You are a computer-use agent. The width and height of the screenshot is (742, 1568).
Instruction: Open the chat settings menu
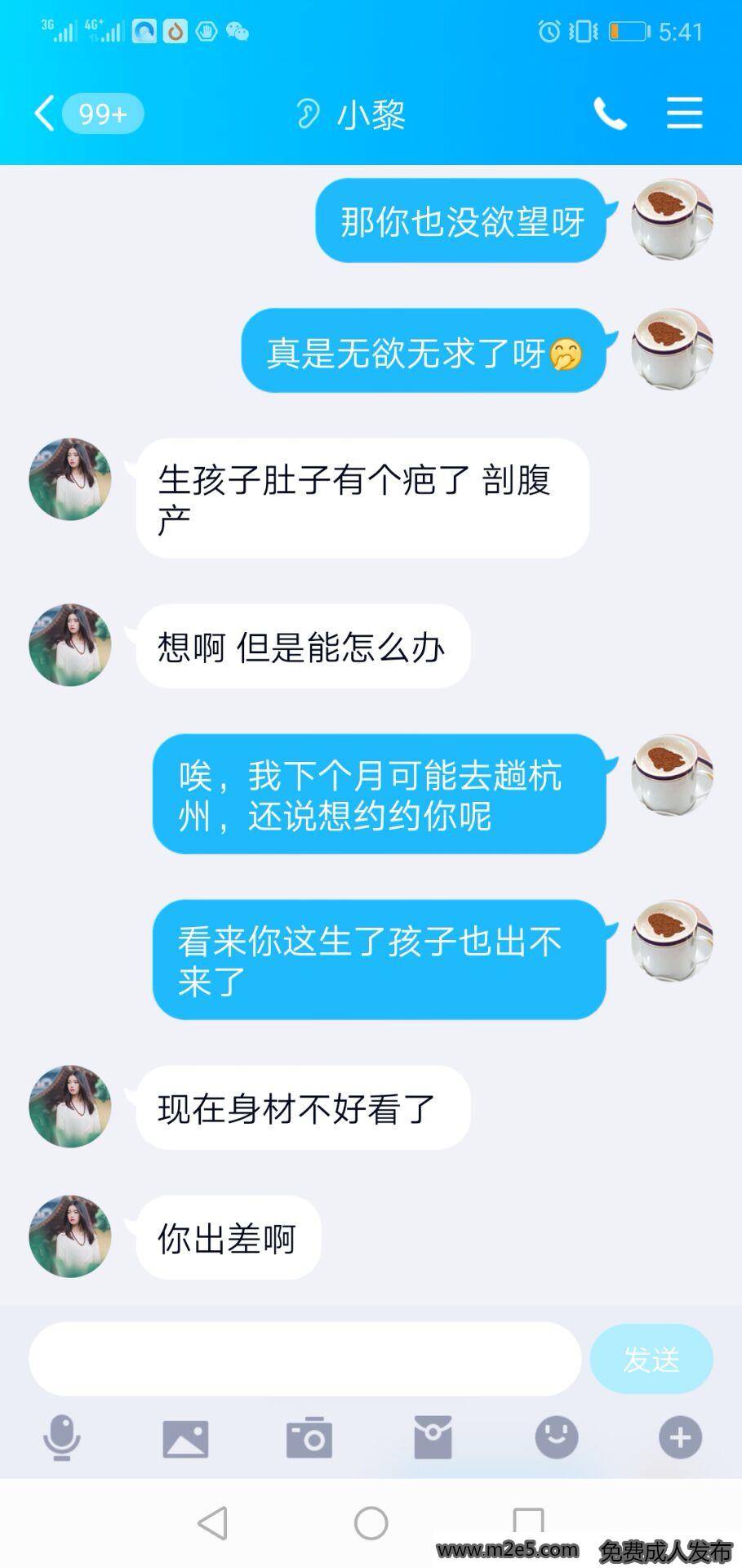coord(684,114)
